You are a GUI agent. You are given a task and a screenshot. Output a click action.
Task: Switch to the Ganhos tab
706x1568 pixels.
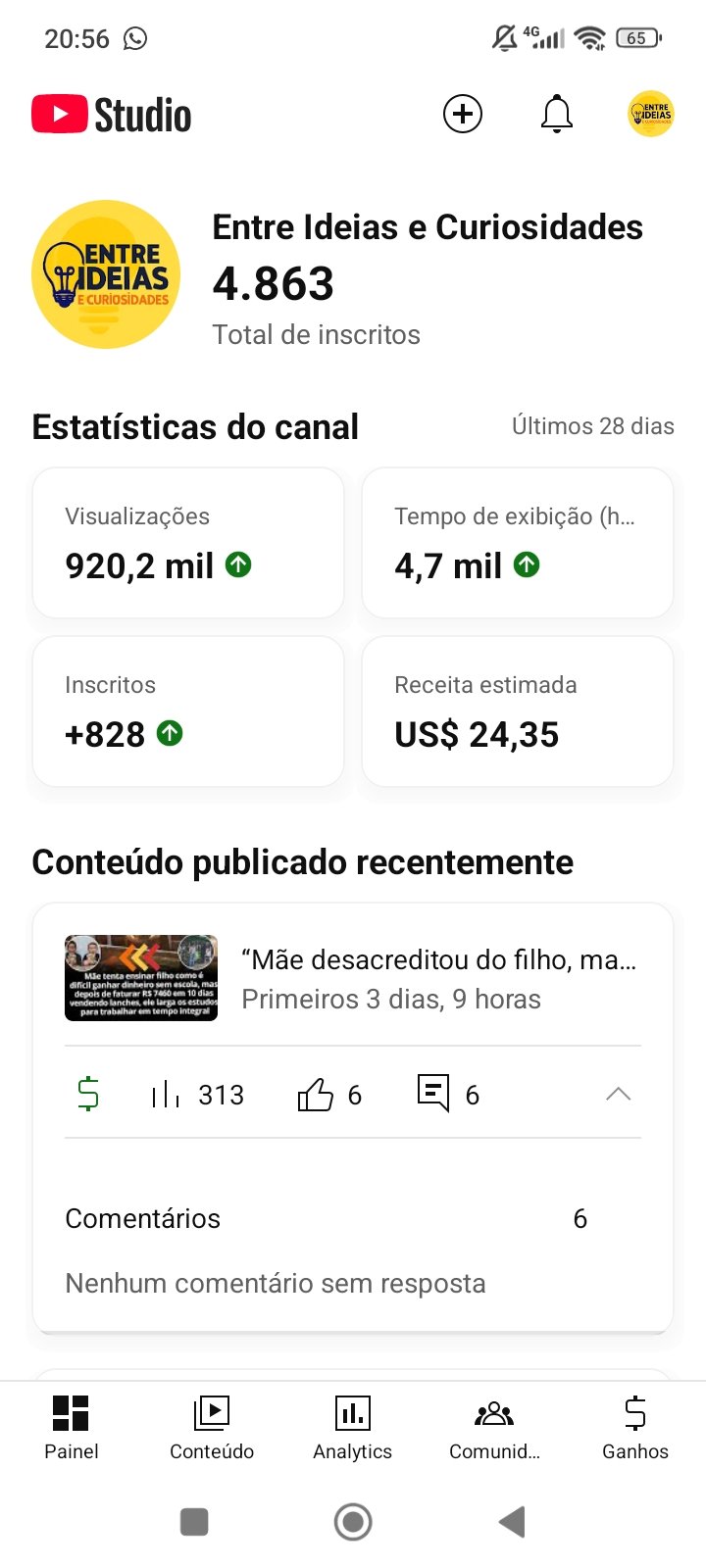[635, 1427]
